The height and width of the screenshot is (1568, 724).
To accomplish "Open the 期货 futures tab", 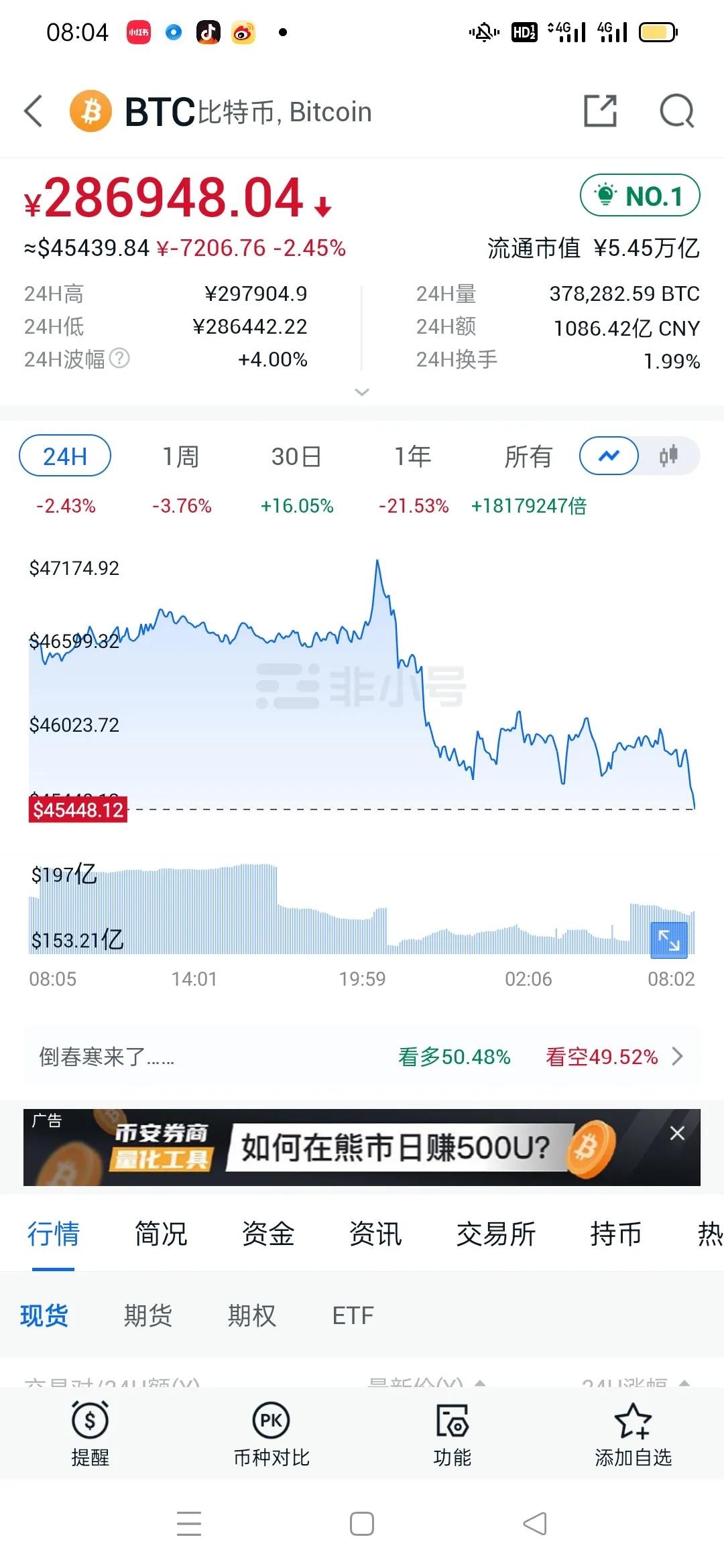I will (x=149, y=1315).
